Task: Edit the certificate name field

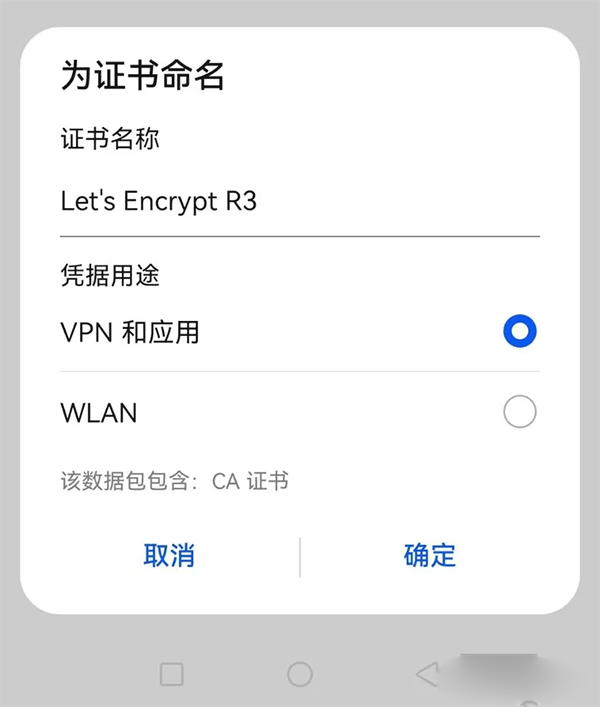Action: [298, 202]
